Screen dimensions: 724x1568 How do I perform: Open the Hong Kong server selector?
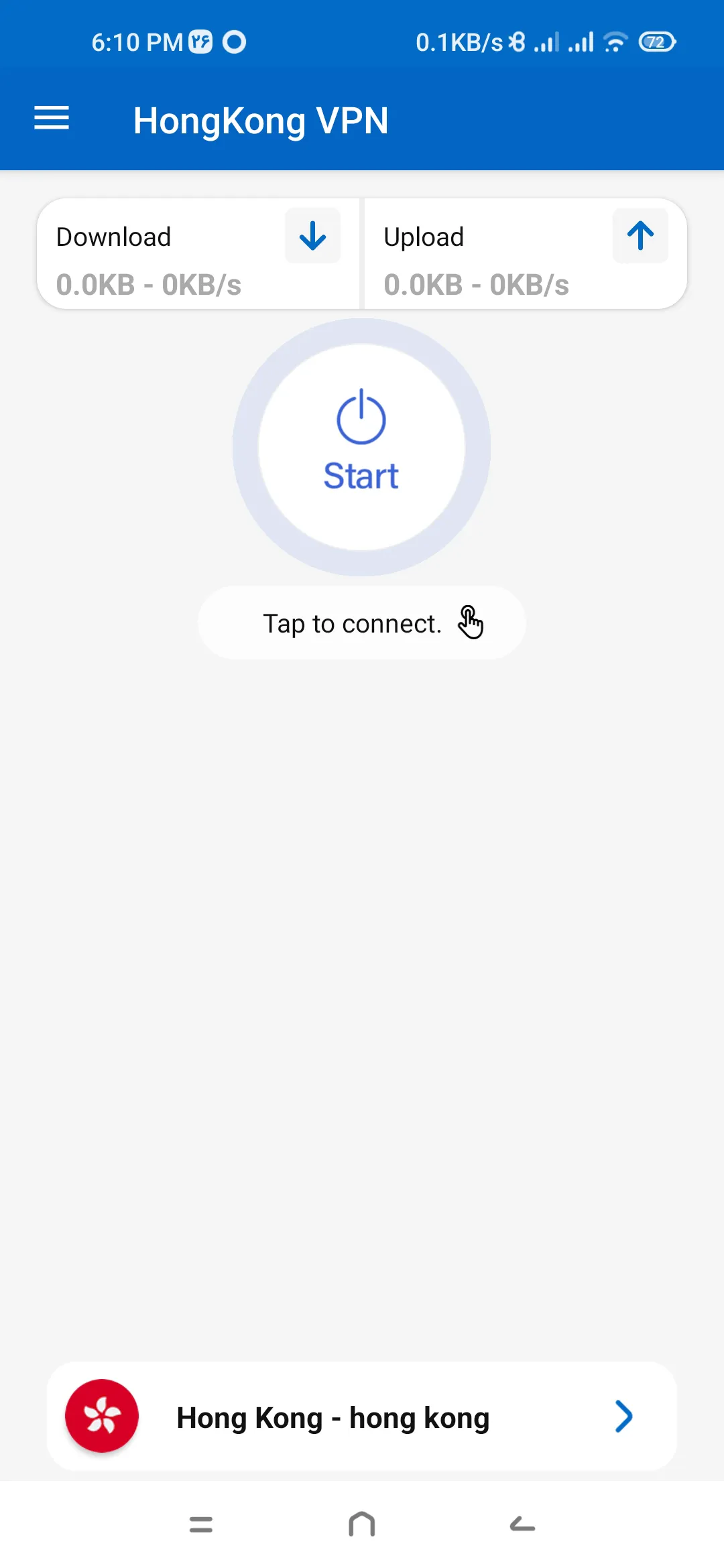(361, 1417)
